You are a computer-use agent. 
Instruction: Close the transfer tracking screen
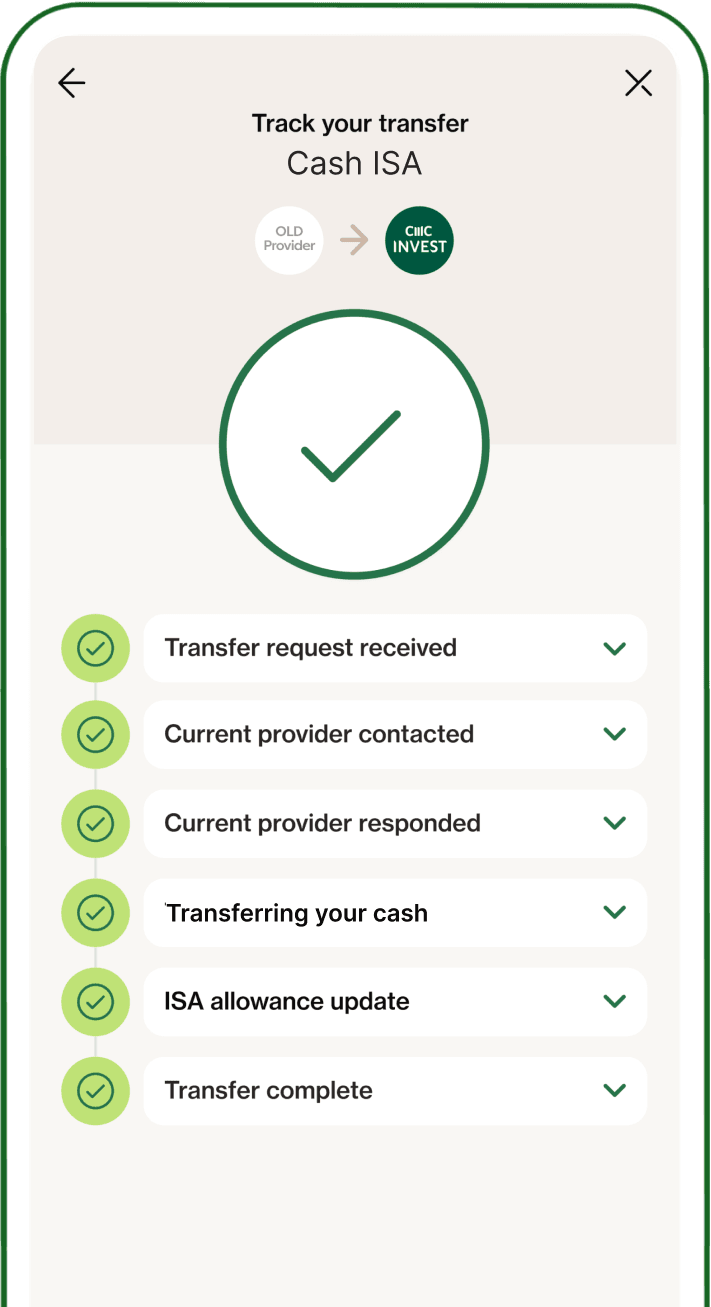tap(638, 83)
